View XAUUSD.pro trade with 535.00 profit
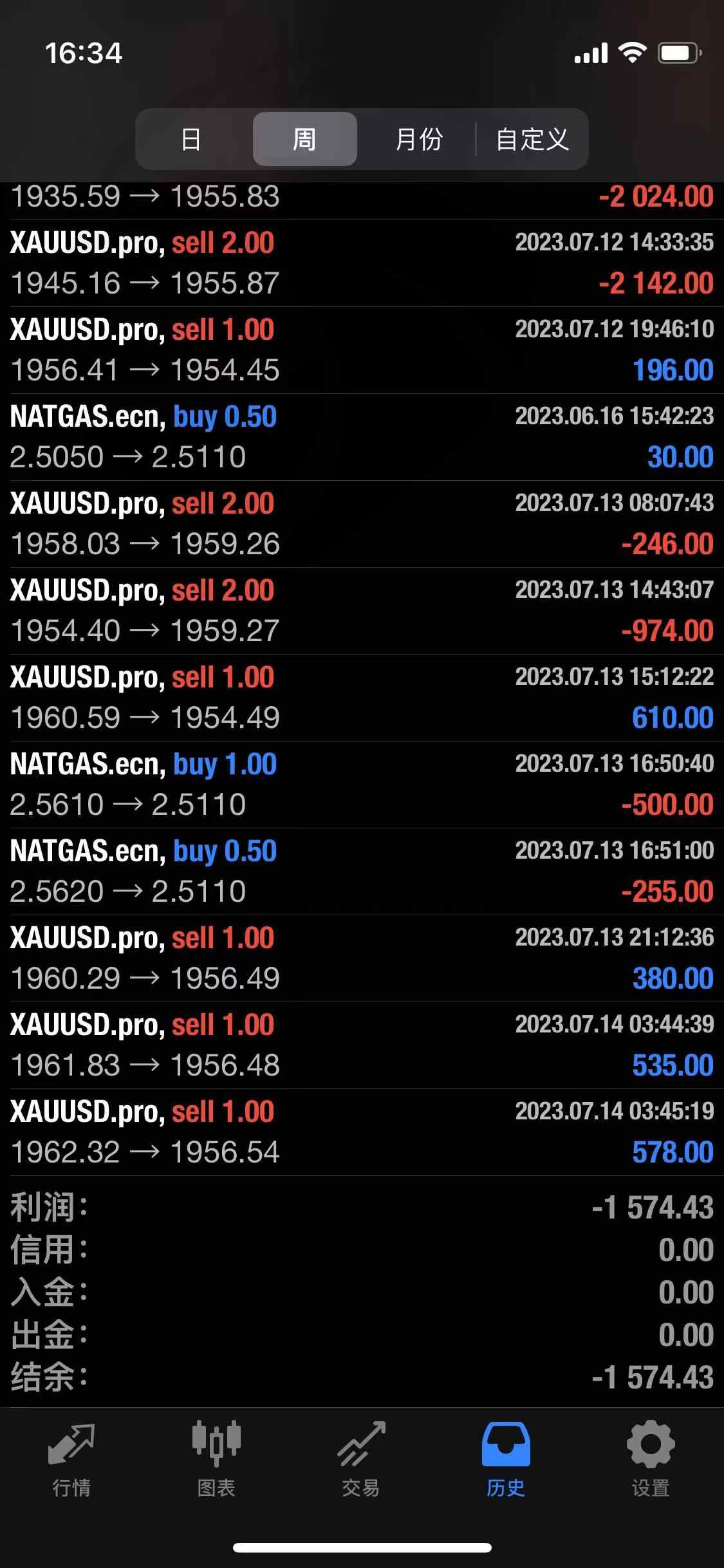724x1568 pixels. [x=362, y=1045]
